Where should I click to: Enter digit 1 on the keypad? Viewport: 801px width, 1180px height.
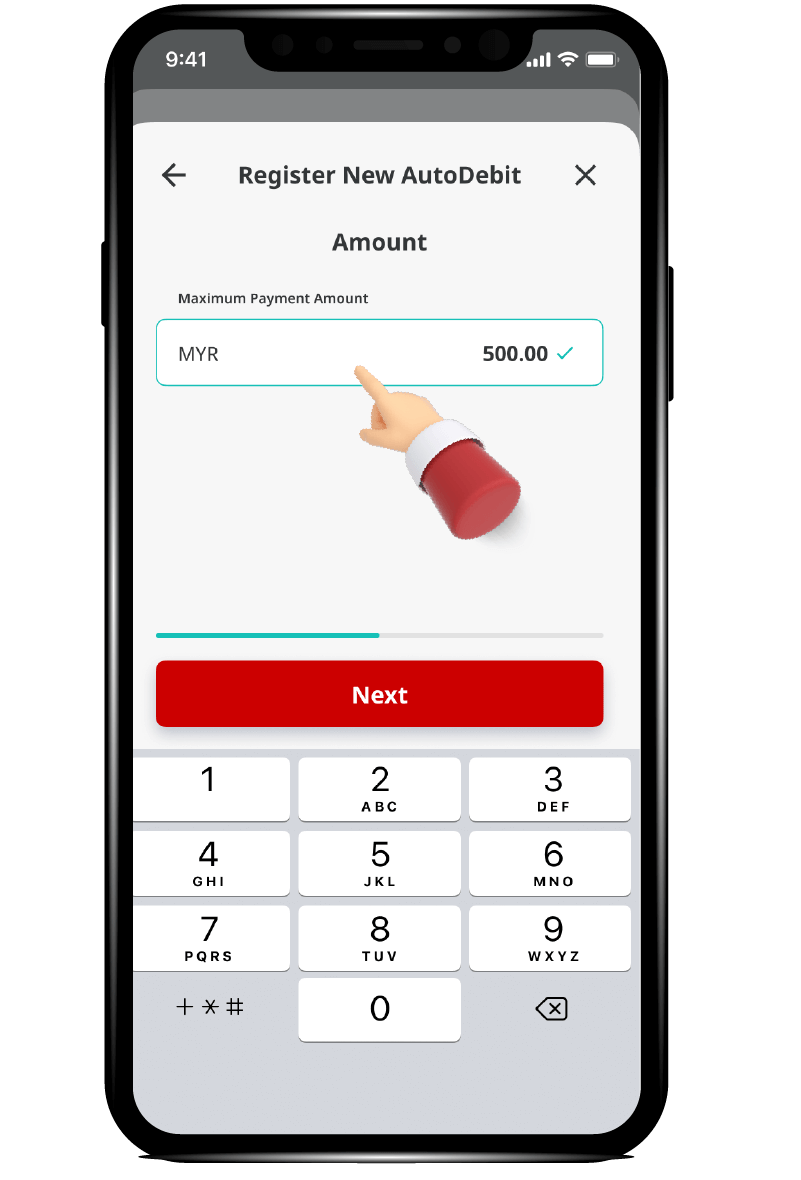pos(209,788)
